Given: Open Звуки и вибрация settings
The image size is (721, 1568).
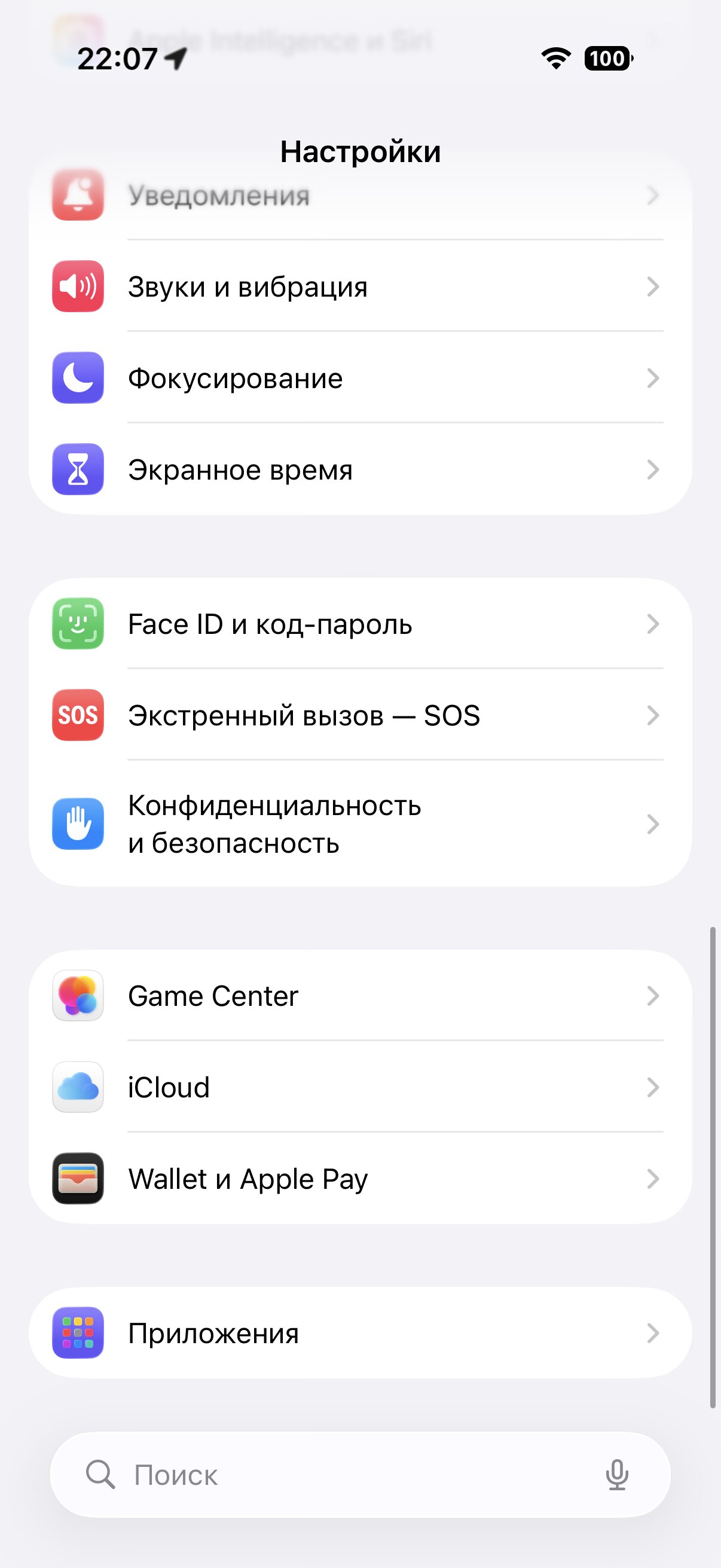Looking at the screenshot, I should point(360,286).
